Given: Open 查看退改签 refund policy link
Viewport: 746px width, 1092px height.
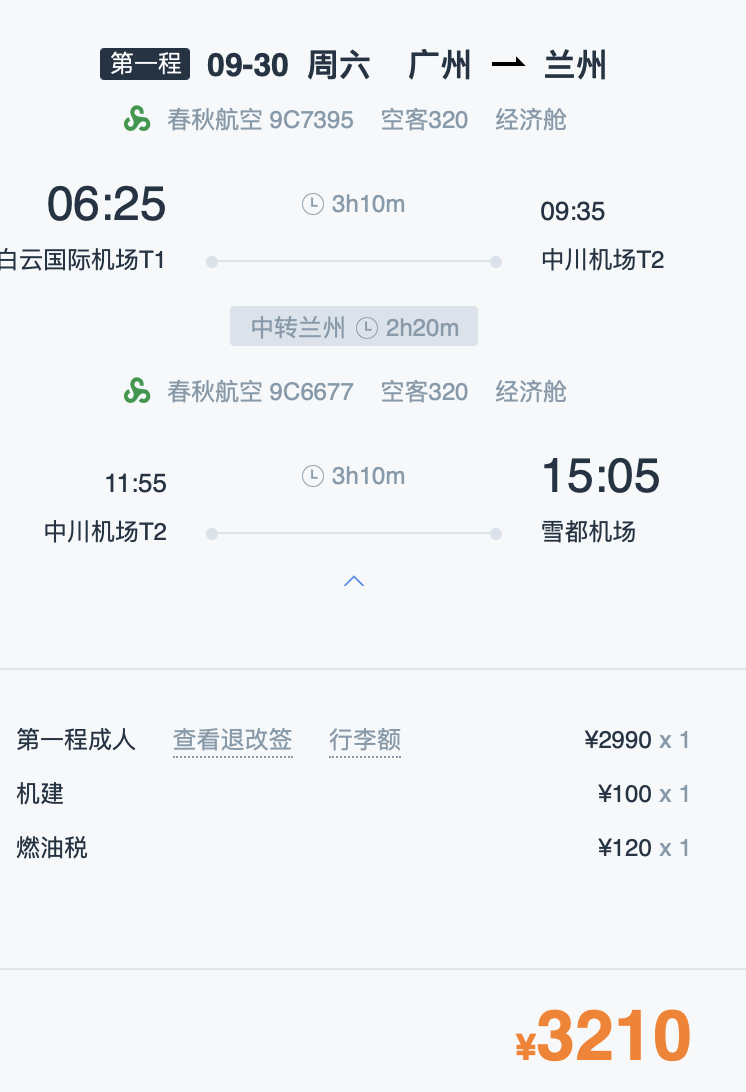Looking at the screenshot, I should [233, 740].
